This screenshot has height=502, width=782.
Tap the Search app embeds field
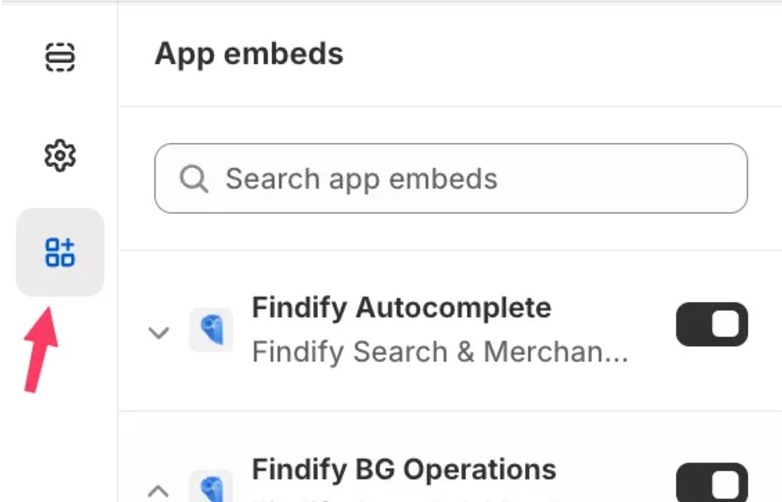click(x=450, y=179)
